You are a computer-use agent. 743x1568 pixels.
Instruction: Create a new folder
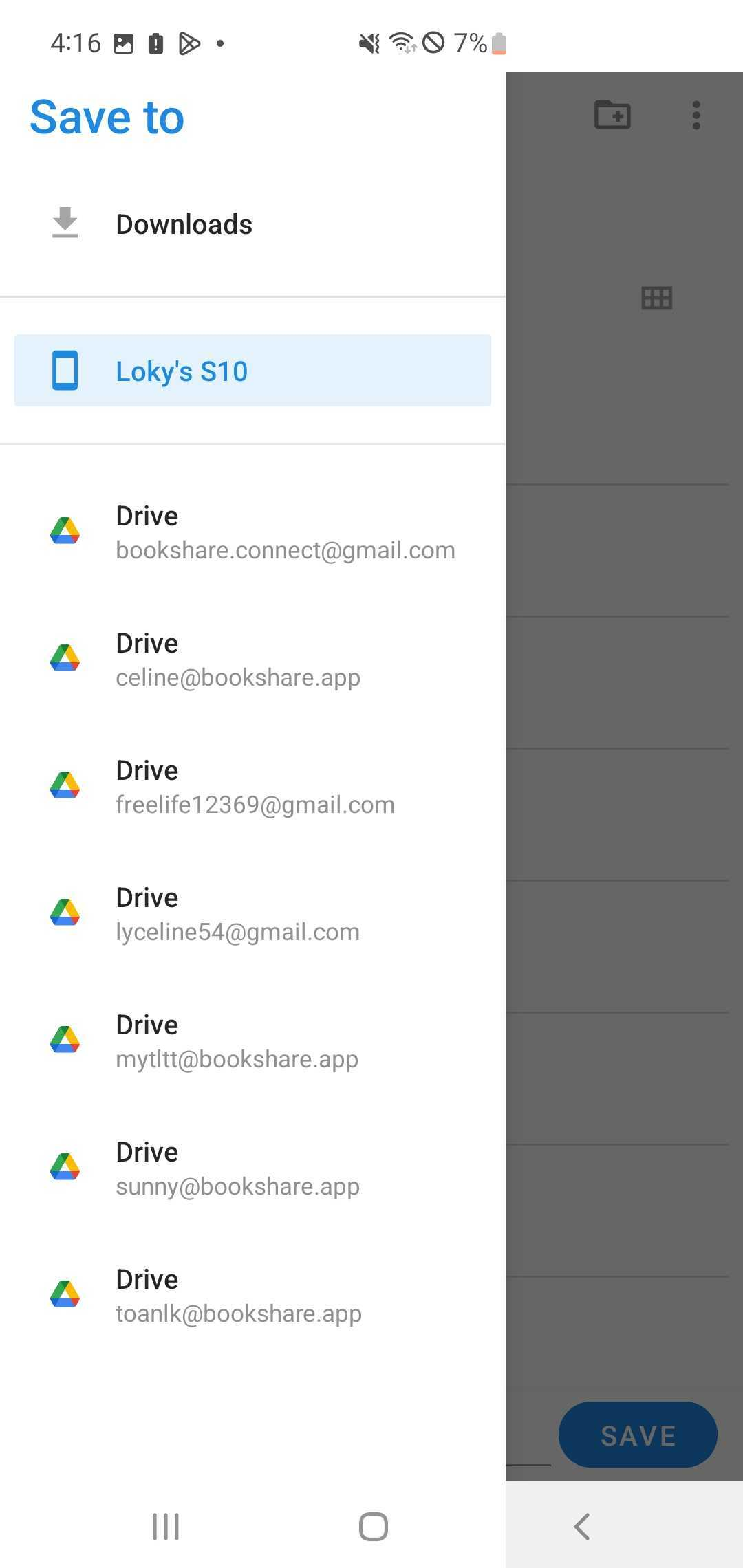click(612, 115)
